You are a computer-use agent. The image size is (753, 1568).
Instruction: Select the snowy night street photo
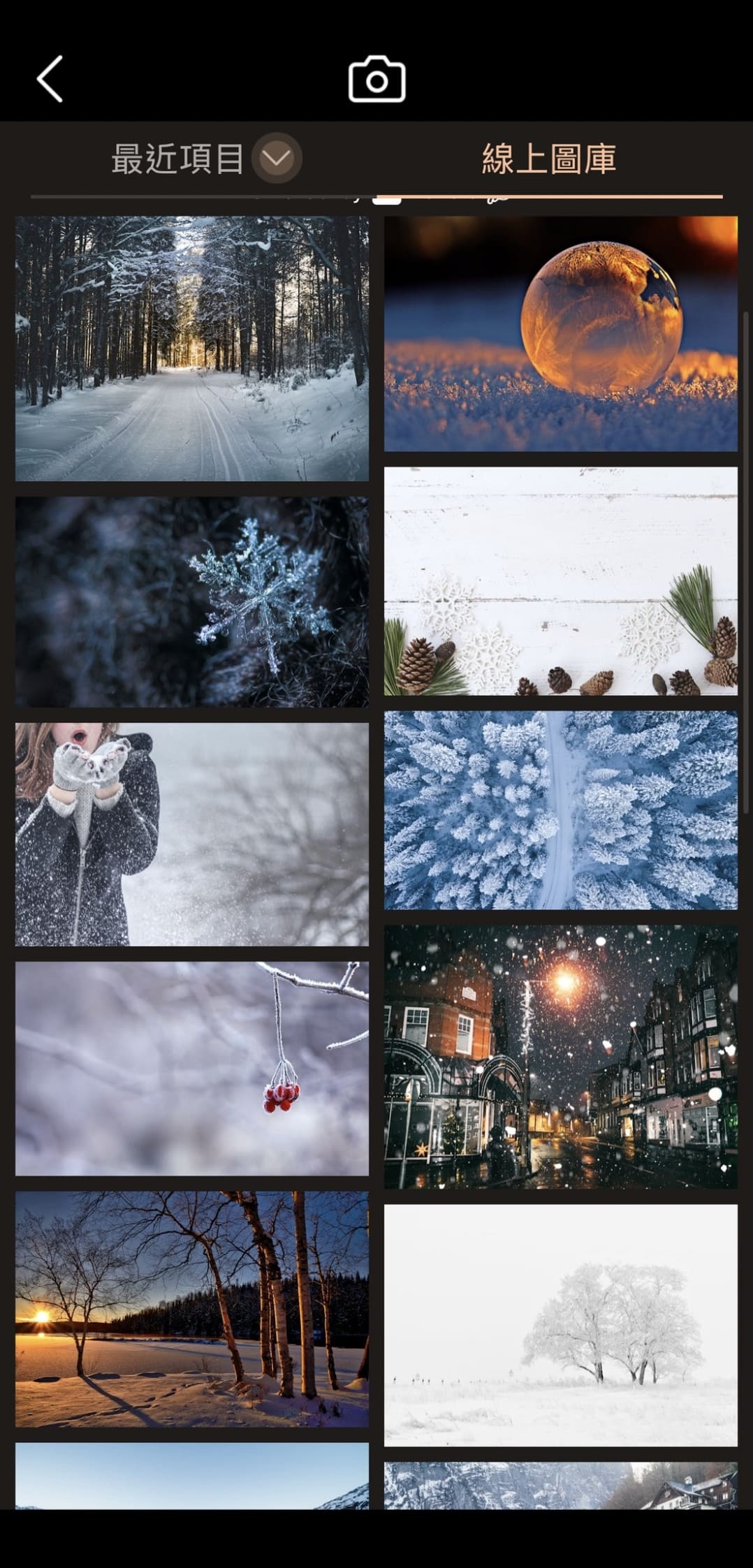click(560, 1057)
